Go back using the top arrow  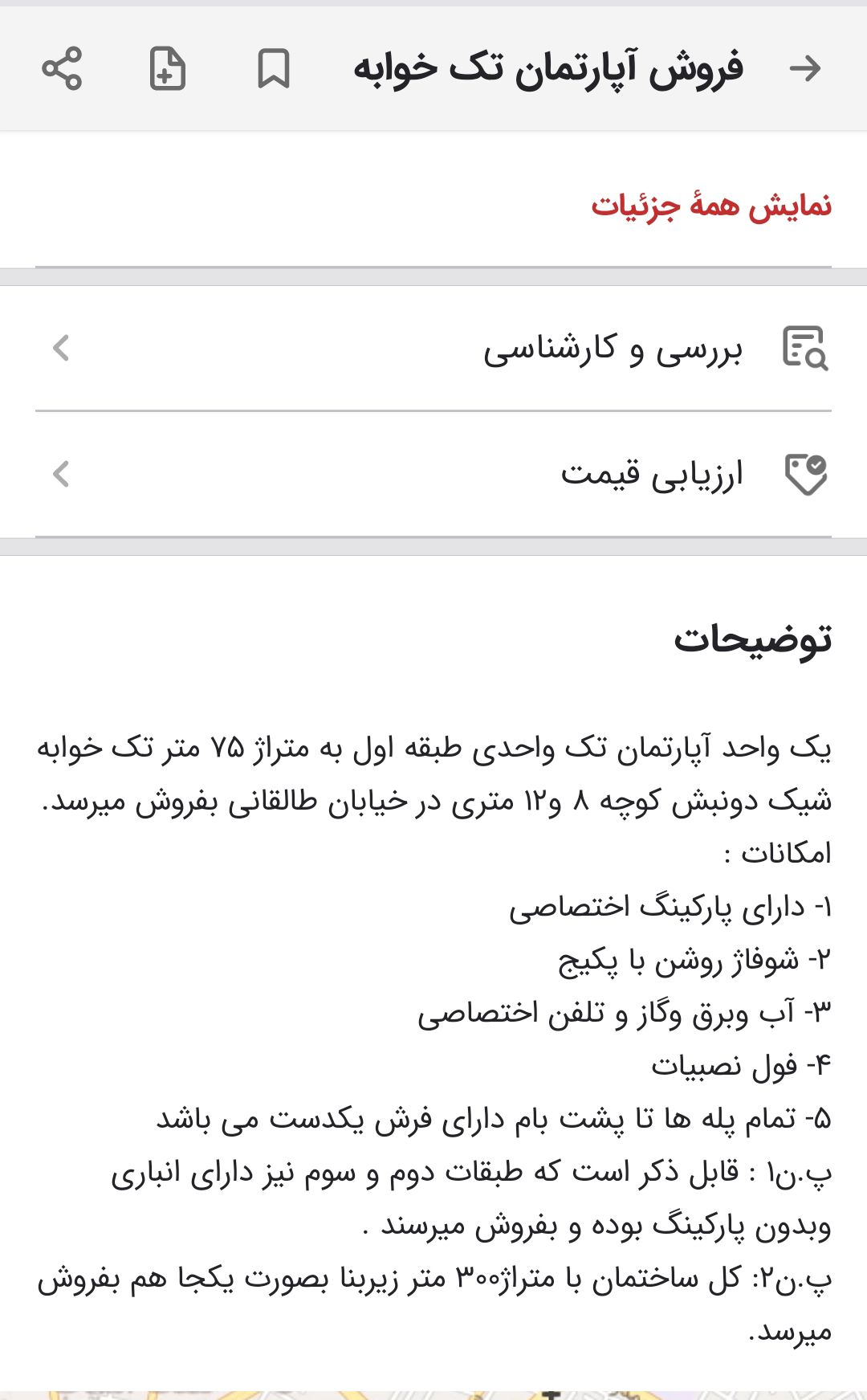pyautogui.click(x=804, y=69)
